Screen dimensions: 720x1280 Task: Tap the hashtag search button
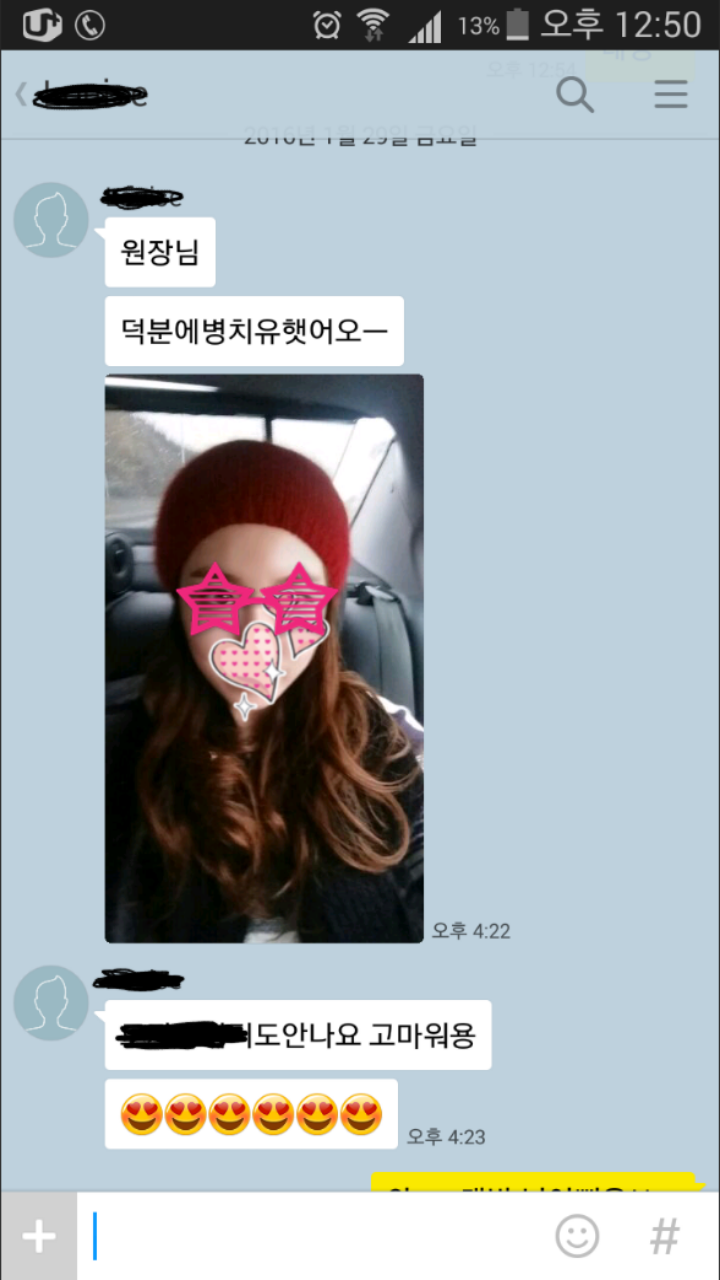coord(665,1237)
